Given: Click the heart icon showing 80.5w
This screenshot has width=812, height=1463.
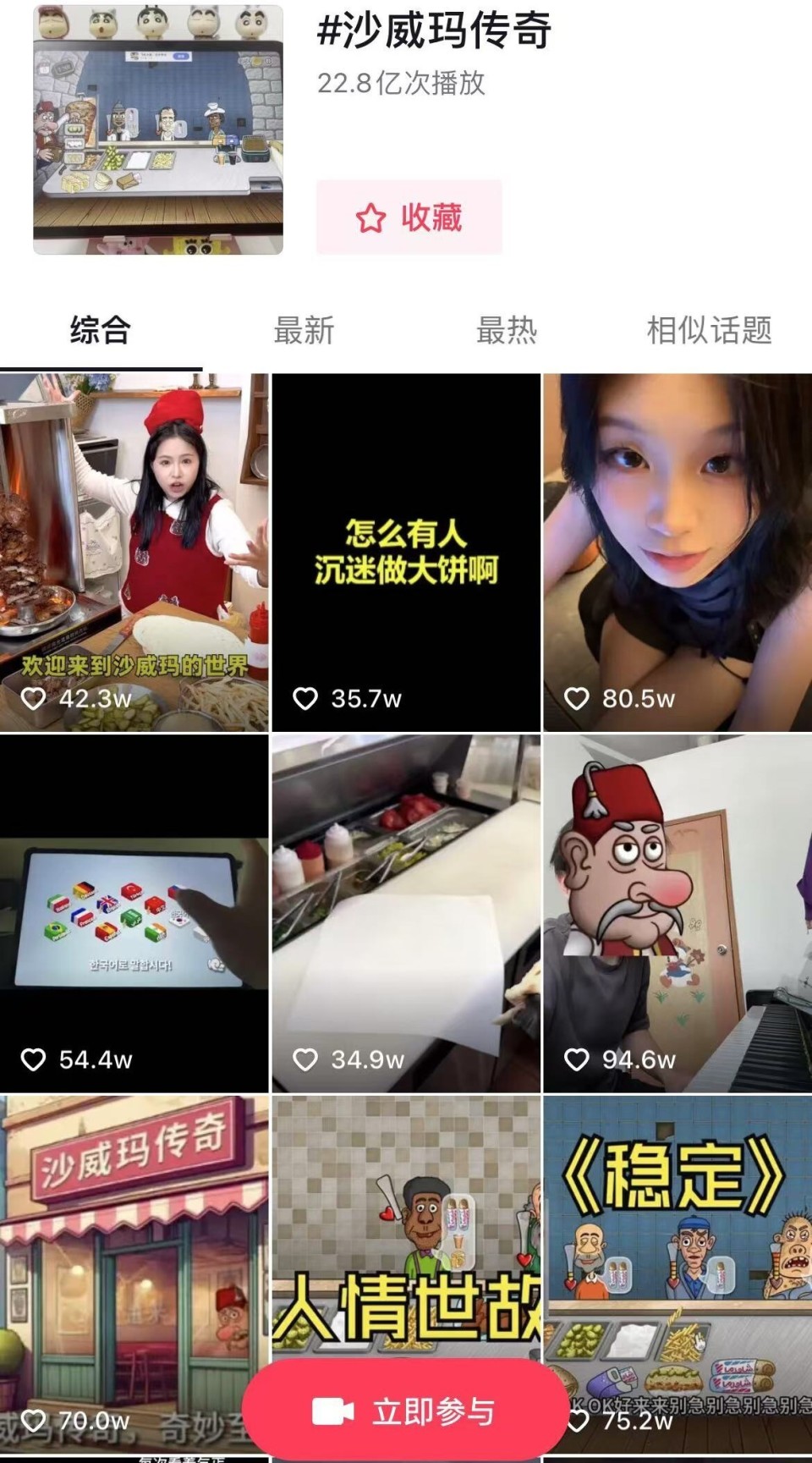Looking at the screenshot, I should pos(579,697).
